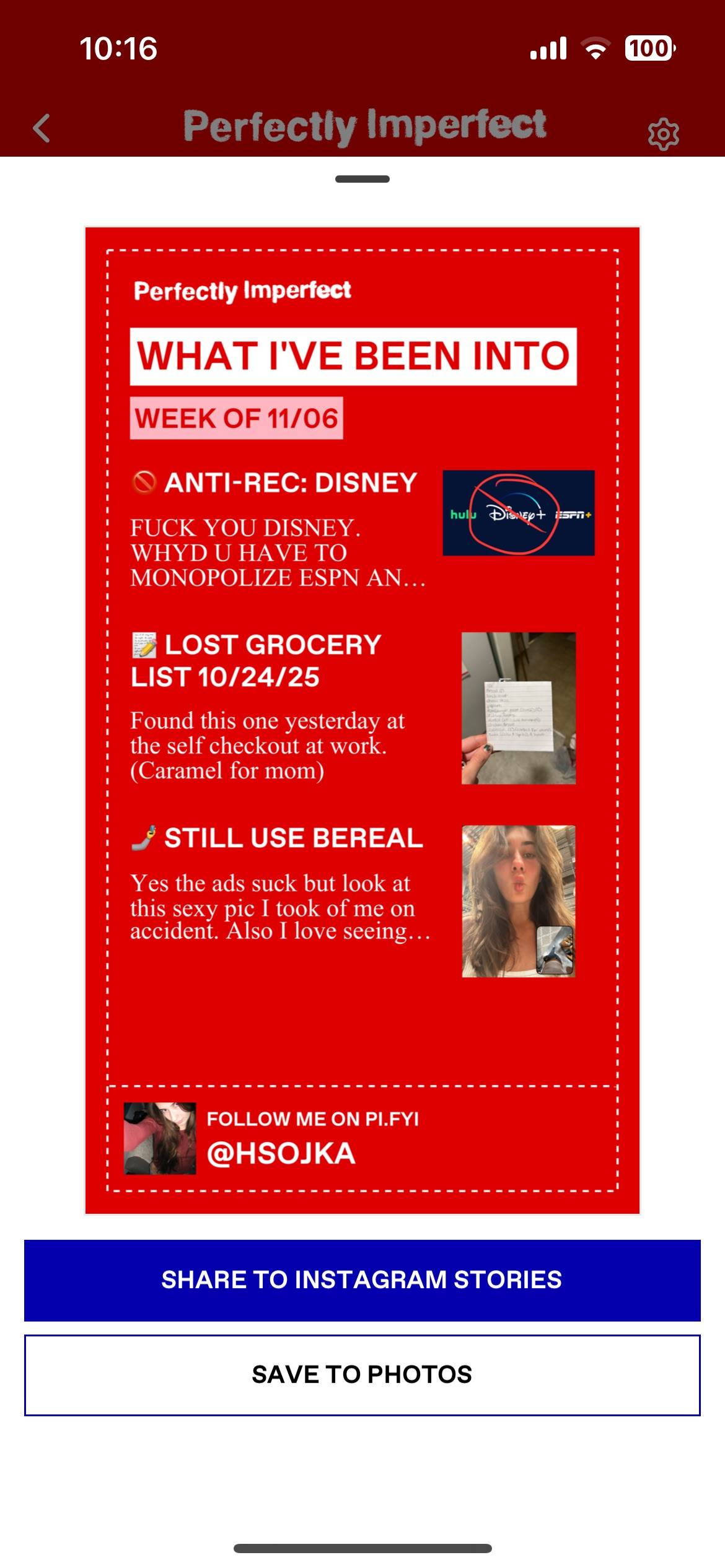Open the settings gear icon
The image size is (725, 1568).
(x=663, y=134)
